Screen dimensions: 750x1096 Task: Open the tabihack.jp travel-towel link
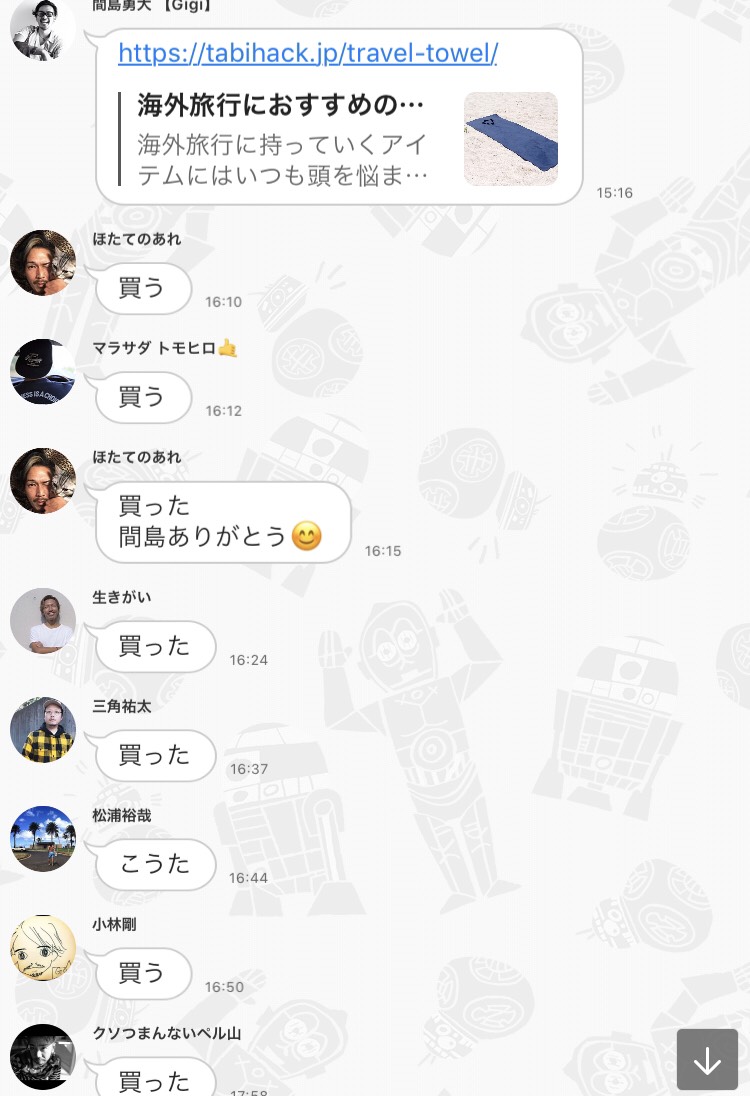307,53
